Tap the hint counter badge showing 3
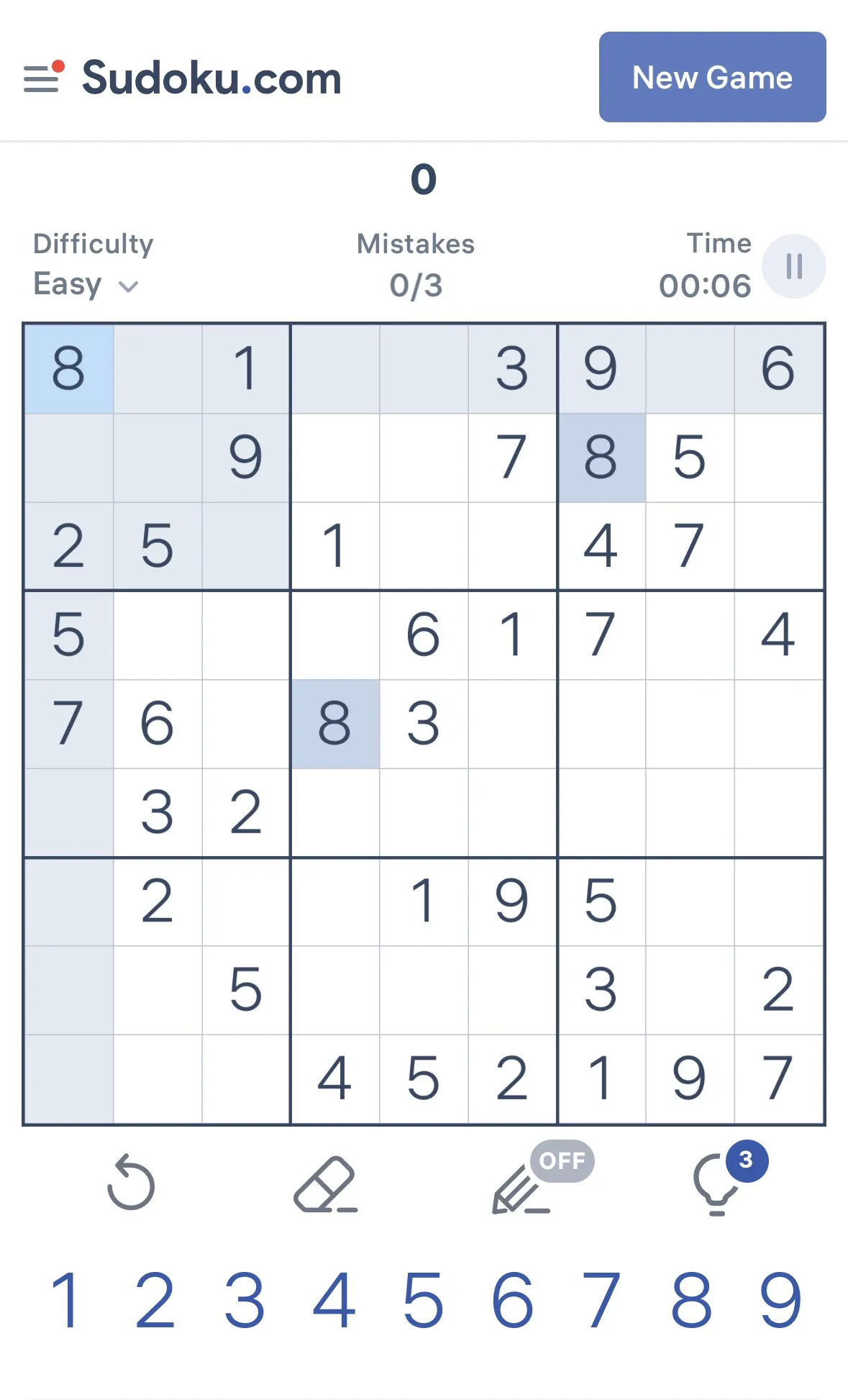 (746, 1159)
